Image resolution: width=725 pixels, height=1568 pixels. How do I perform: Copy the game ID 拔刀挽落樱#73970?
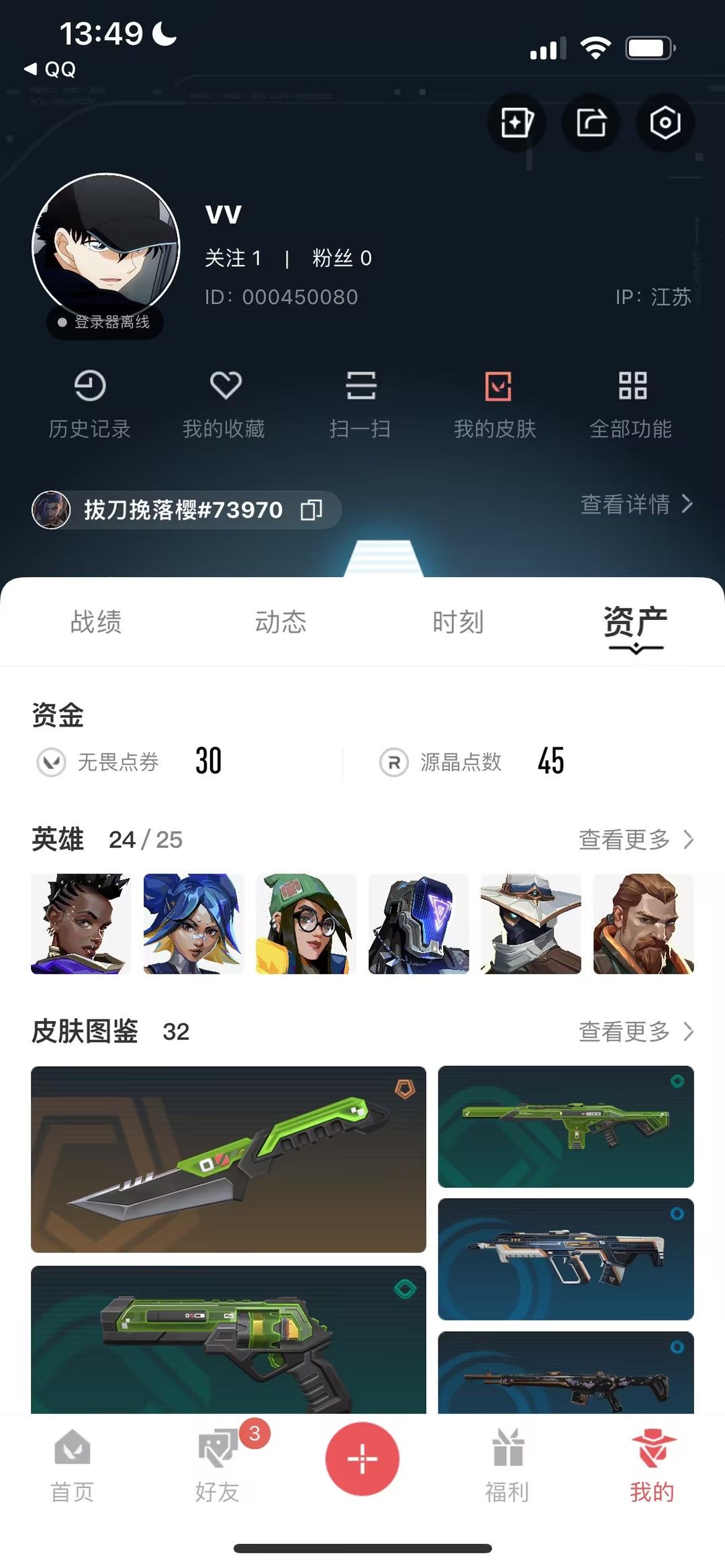(311, 510)
